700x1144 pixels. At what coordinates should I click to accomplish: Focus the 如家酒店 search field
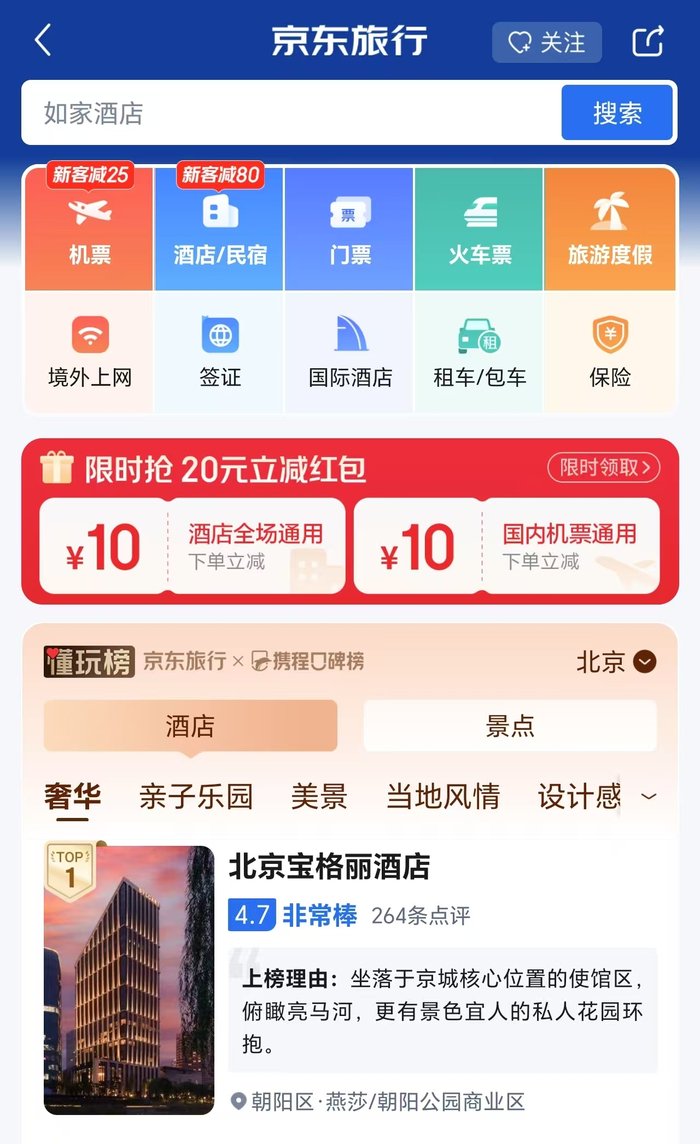pos(290,113)
